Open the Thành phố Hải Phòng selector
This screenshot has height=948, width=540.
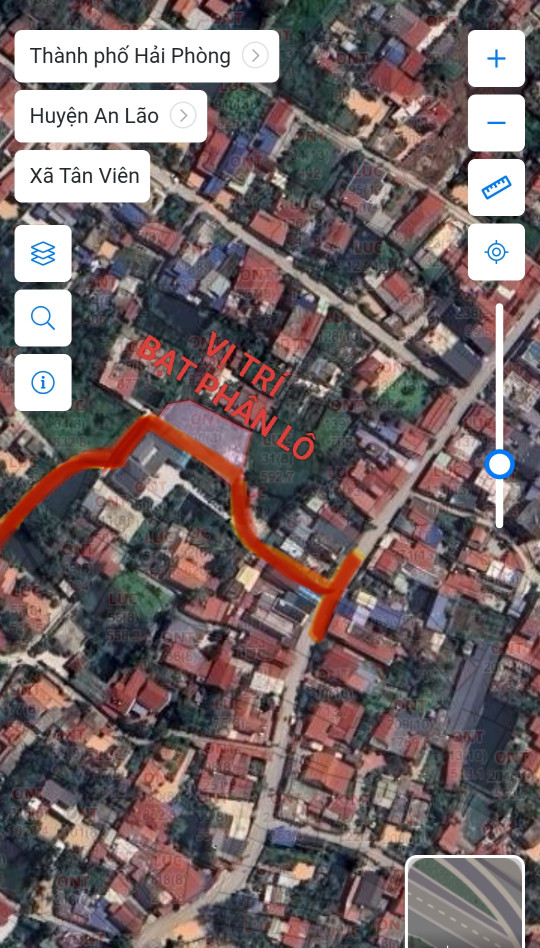pos(146,56)
